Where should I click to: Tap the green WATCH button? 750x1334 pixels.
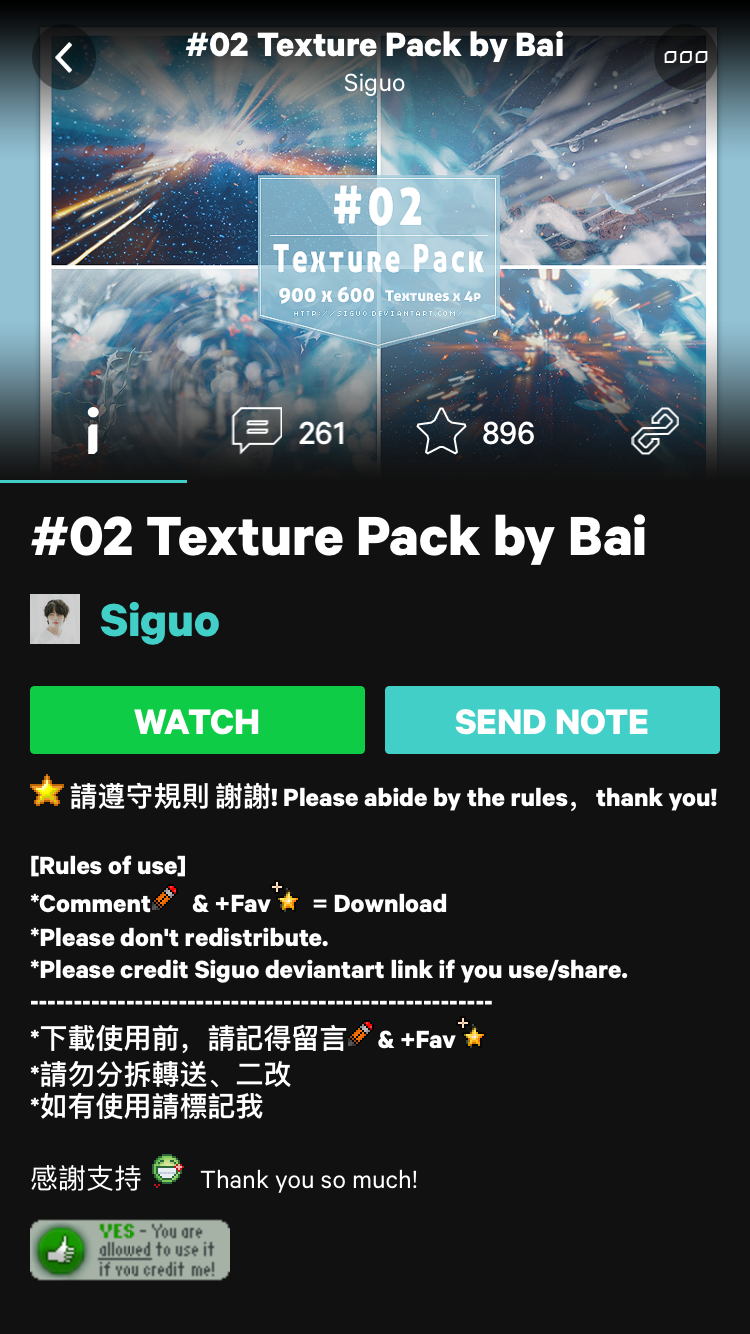[x=197, y=720]
